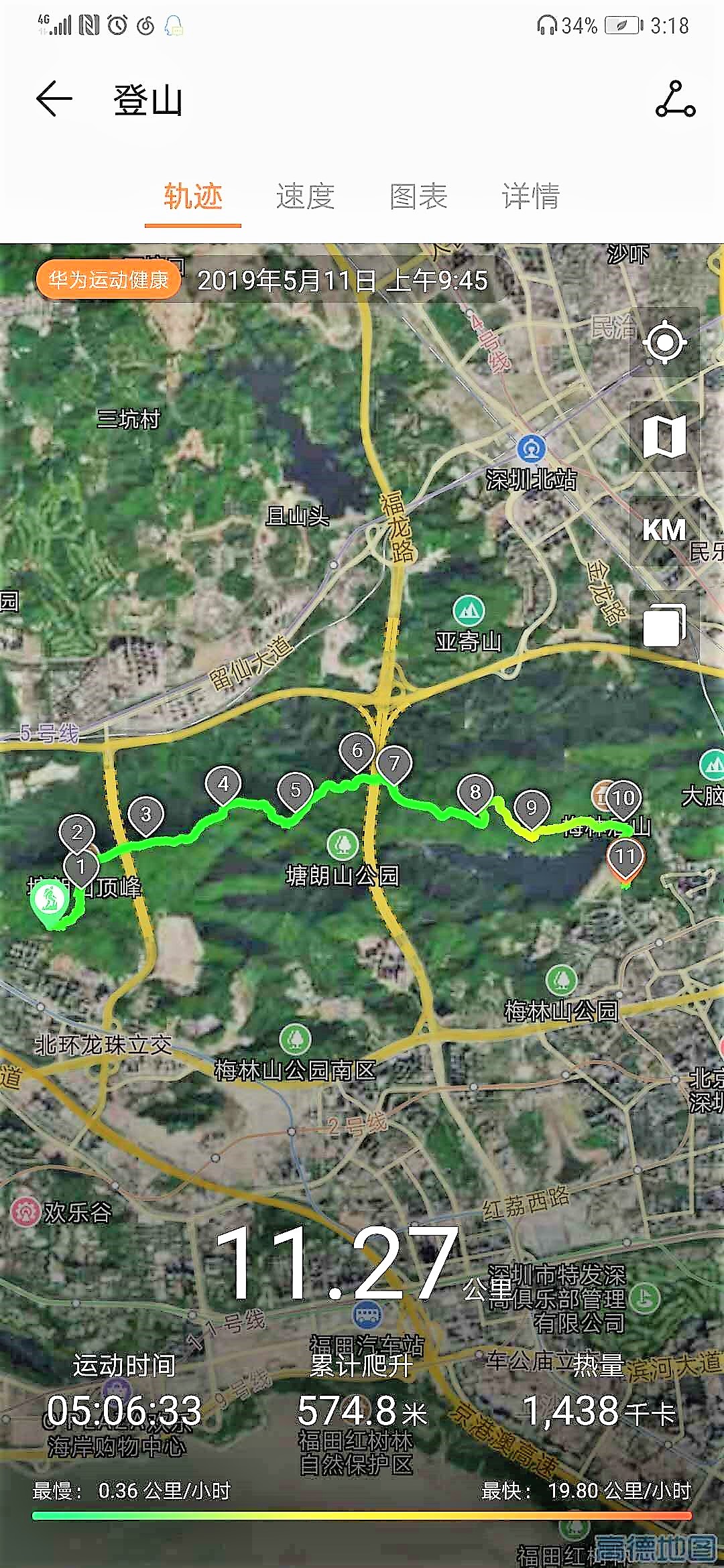
Task: Open the route share icon
Action: [x=675, y=100]
